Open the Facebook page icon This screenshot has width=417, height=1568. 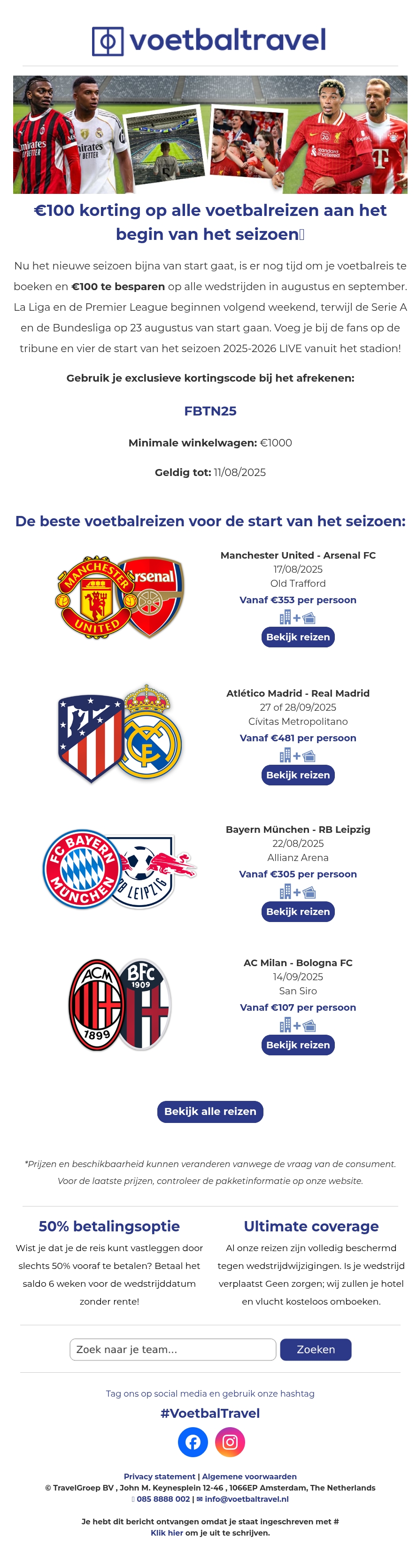point(193,1442)
